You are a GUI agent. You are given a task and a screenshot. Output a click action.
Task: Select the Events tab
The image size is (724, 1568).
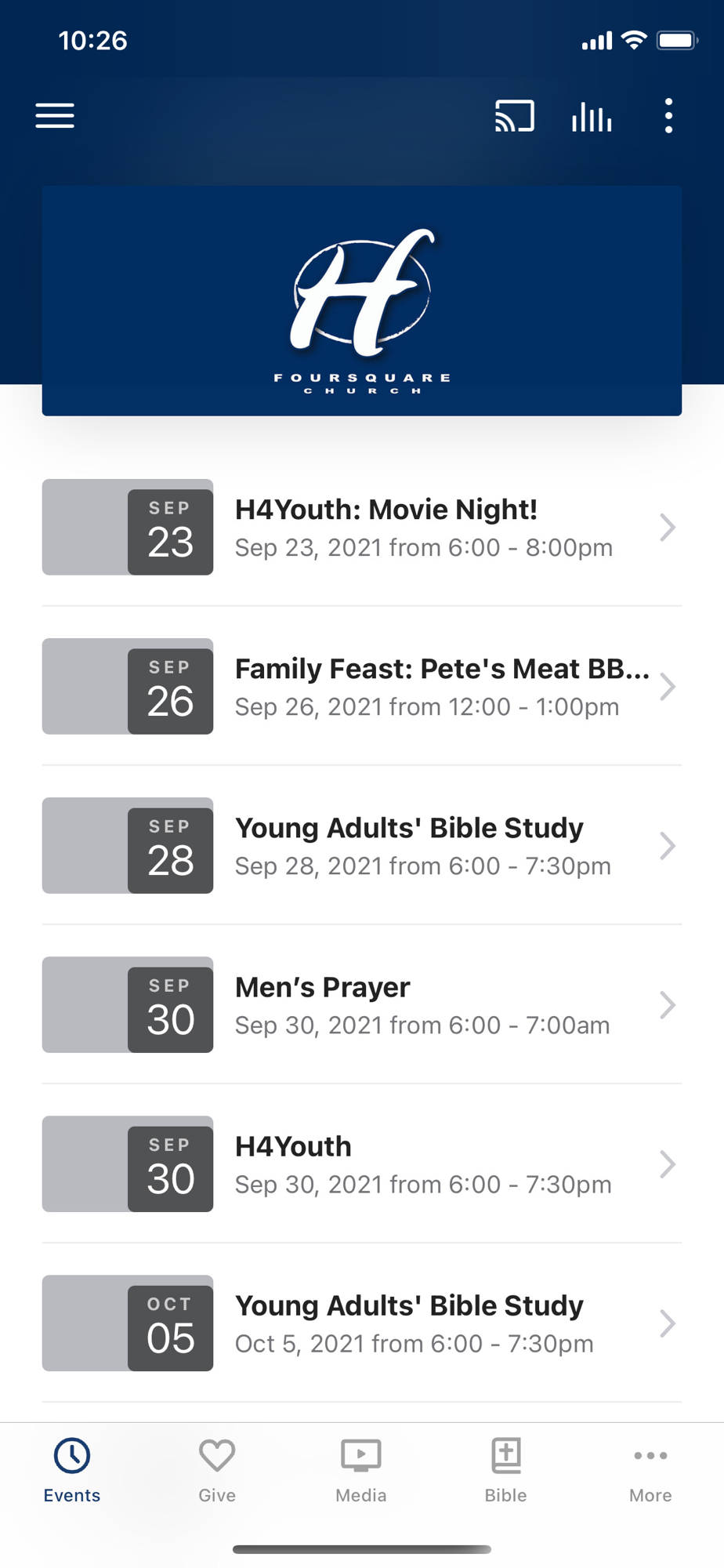72,1470
